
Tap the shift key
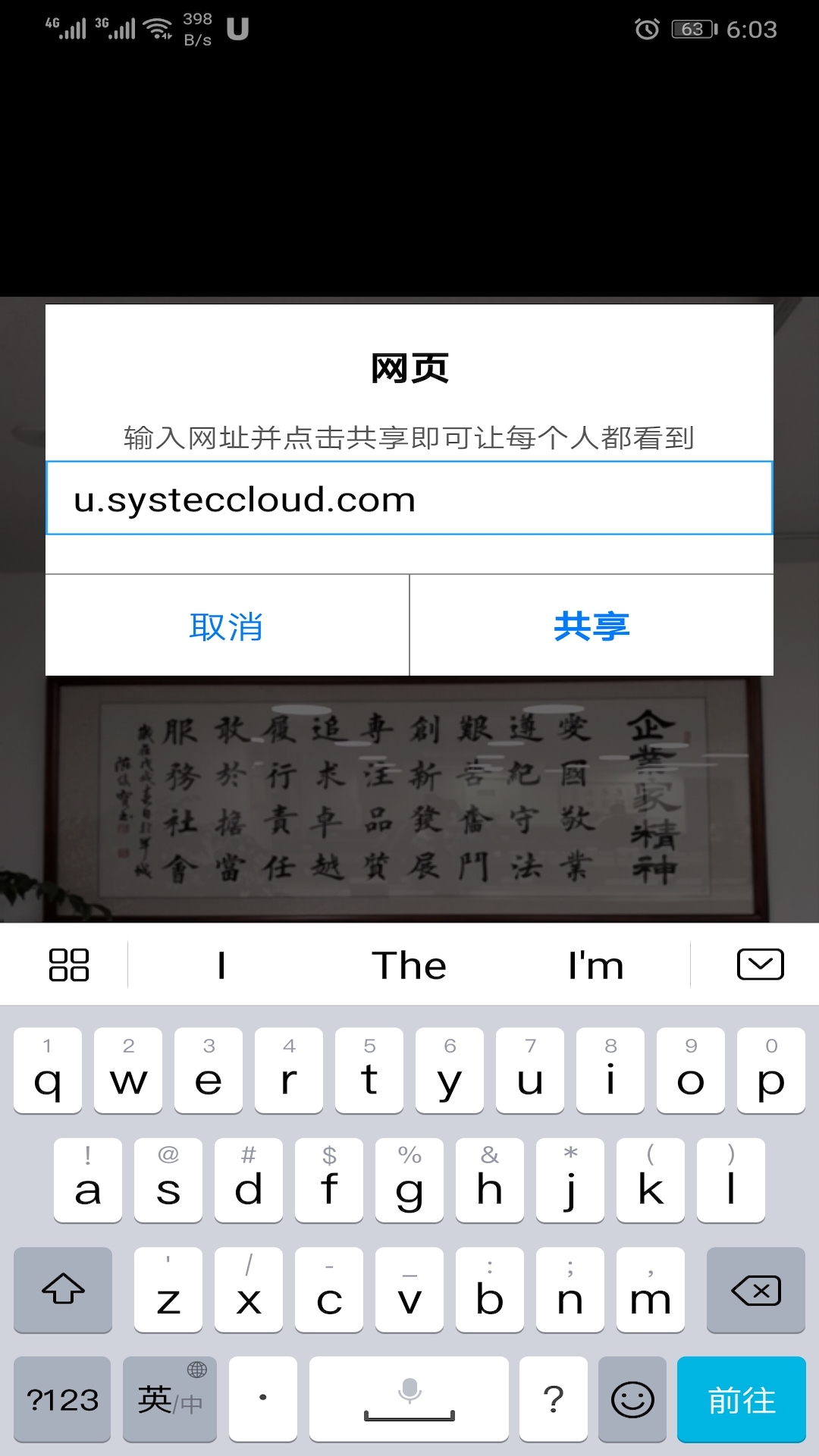pos(63,1290)
